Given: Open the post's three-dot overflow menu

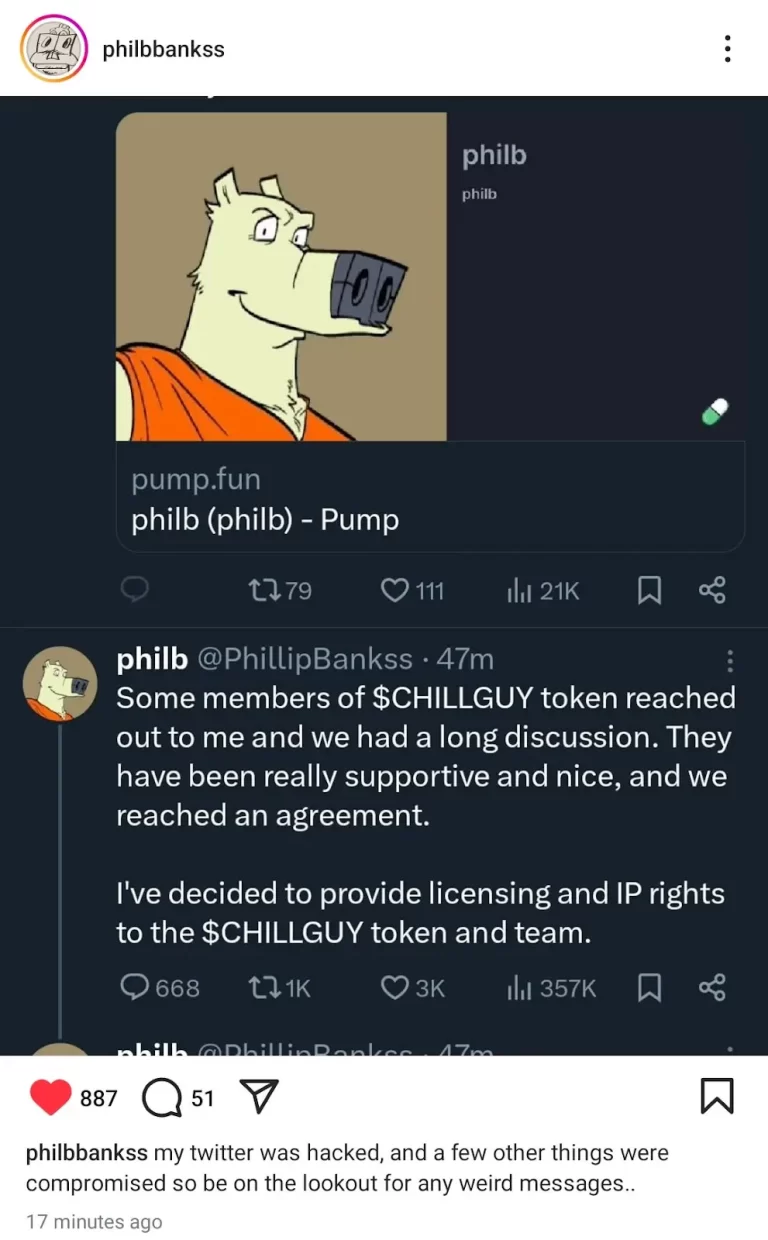Looking at the screenshot, I should [x=727, y=48].
